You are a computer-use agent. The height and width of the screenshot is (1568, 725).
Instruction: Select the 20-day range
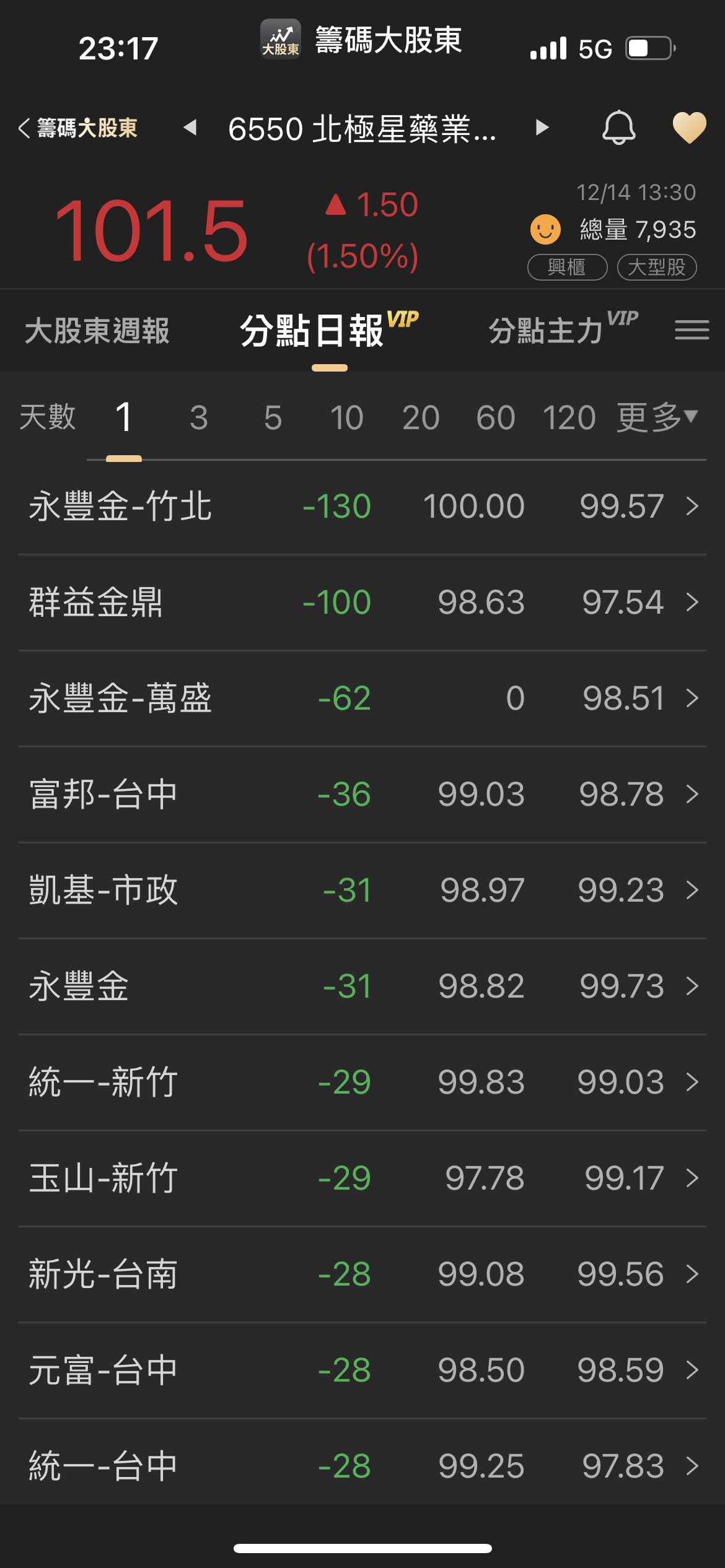pyautogui.click(x=421, y=417)
